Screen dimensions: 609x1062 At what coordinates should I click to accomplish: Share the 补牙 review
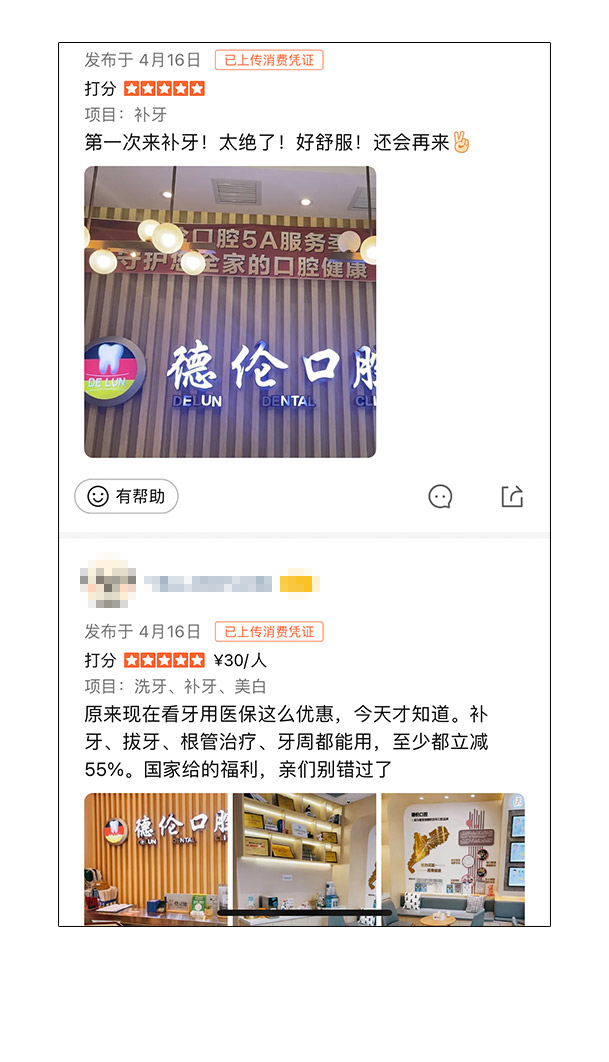click(x=512, y=496)
